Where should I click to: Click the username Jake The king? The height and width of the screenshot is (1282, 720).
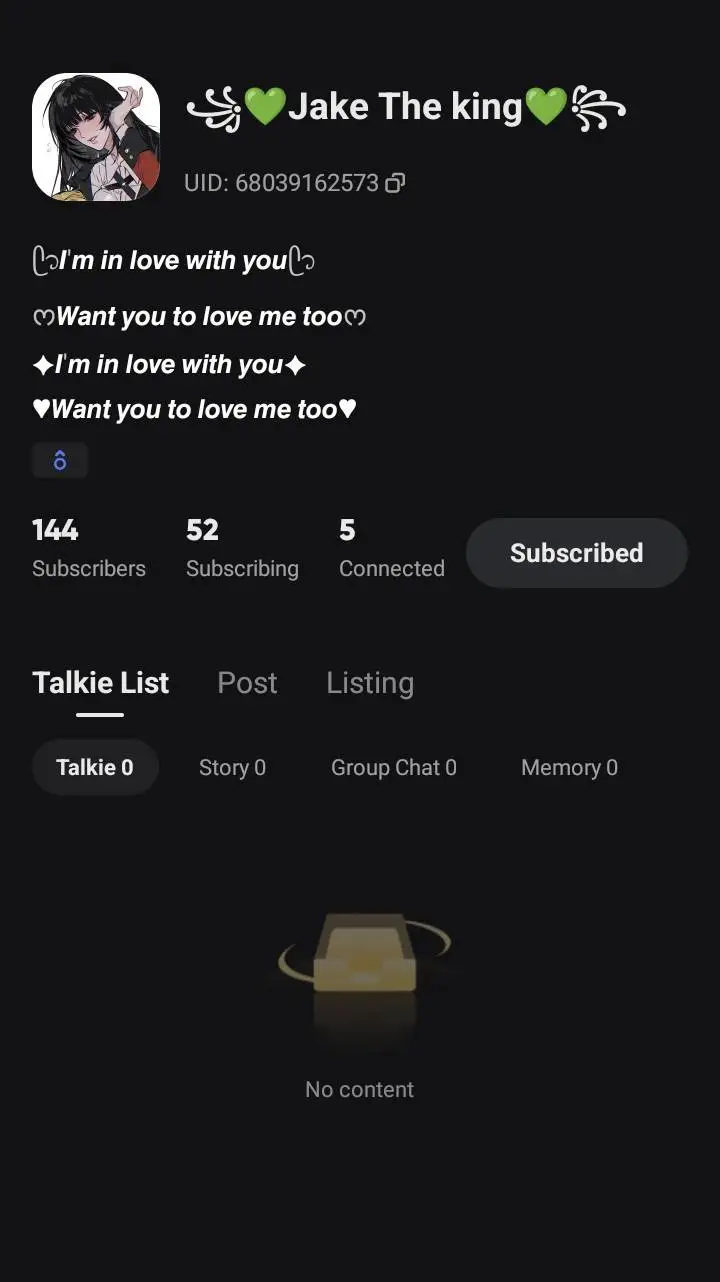coord(404,106)
